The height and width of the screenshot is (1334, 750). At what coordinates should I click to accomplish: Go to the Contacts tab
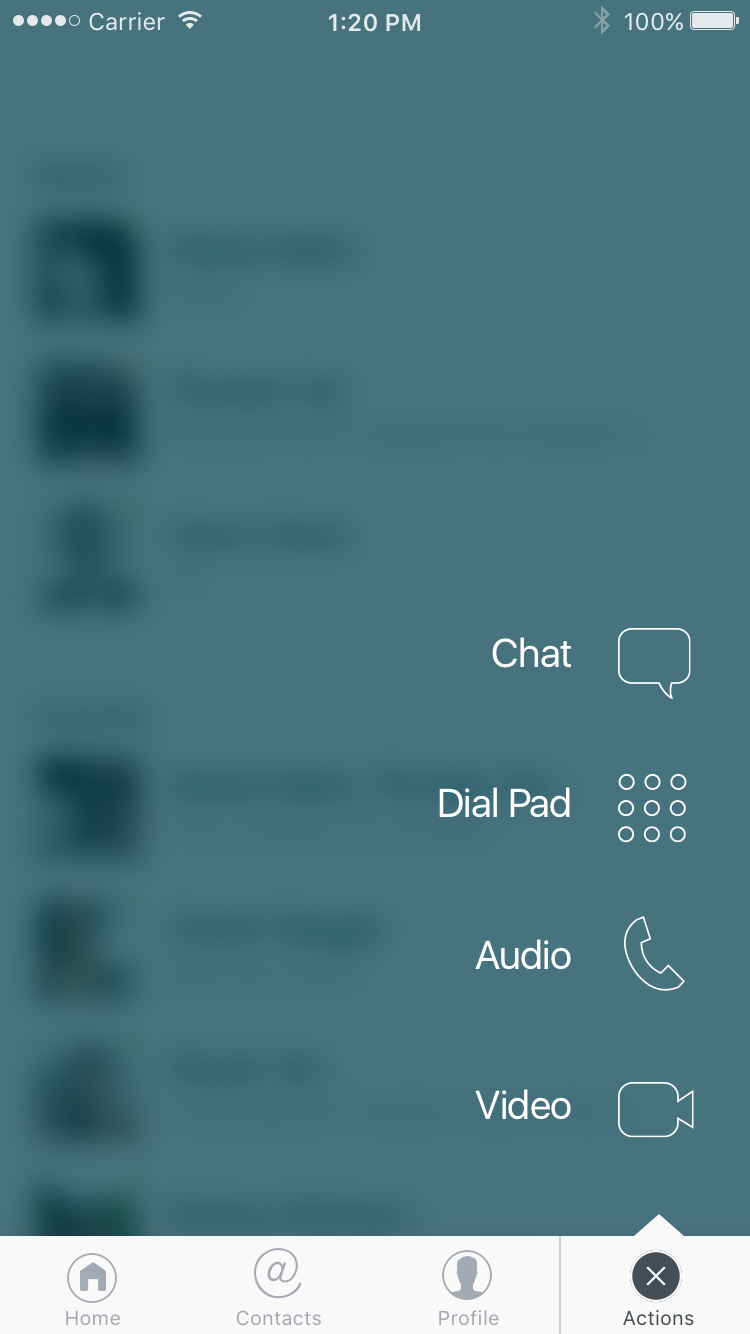click(278, 1287)
